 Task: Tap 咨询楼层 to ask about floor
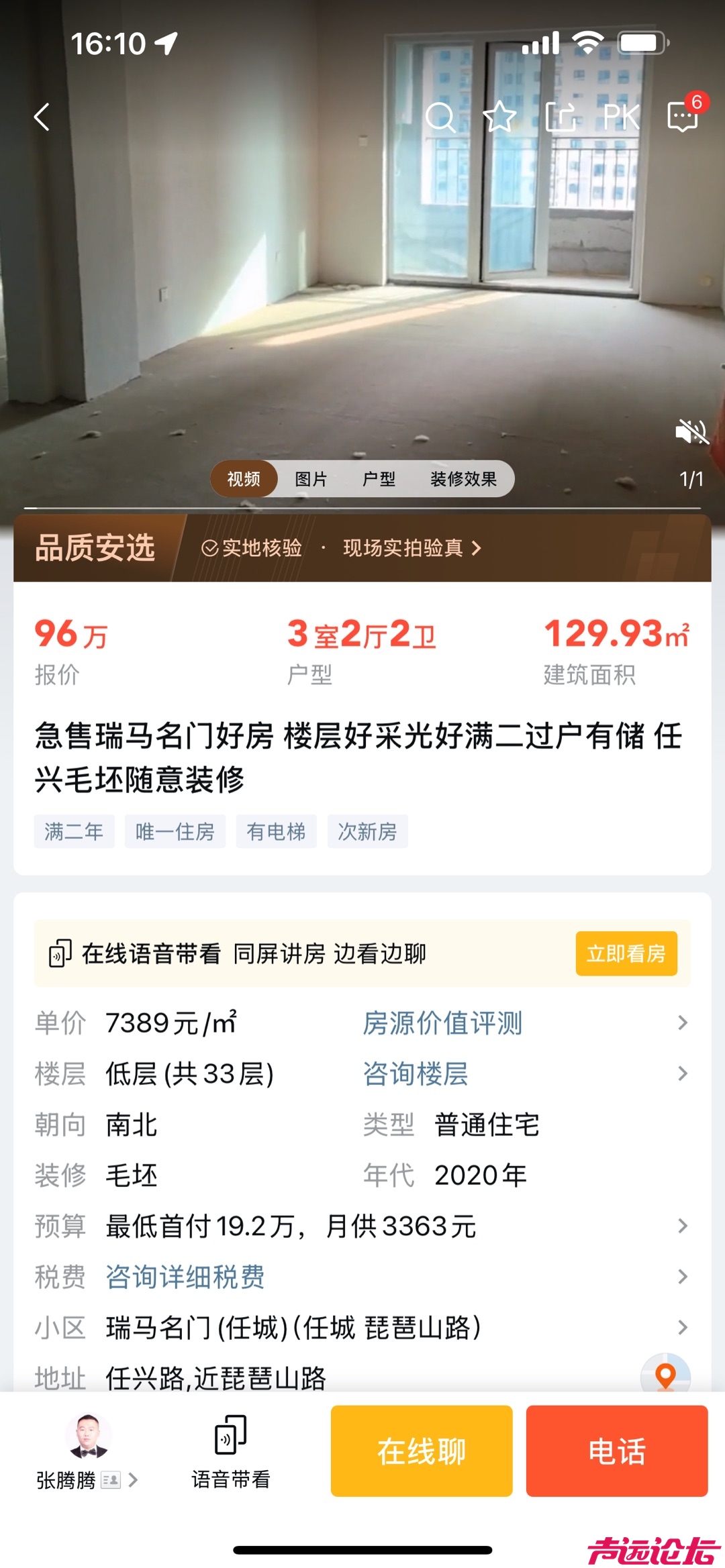click(416, 1074)
